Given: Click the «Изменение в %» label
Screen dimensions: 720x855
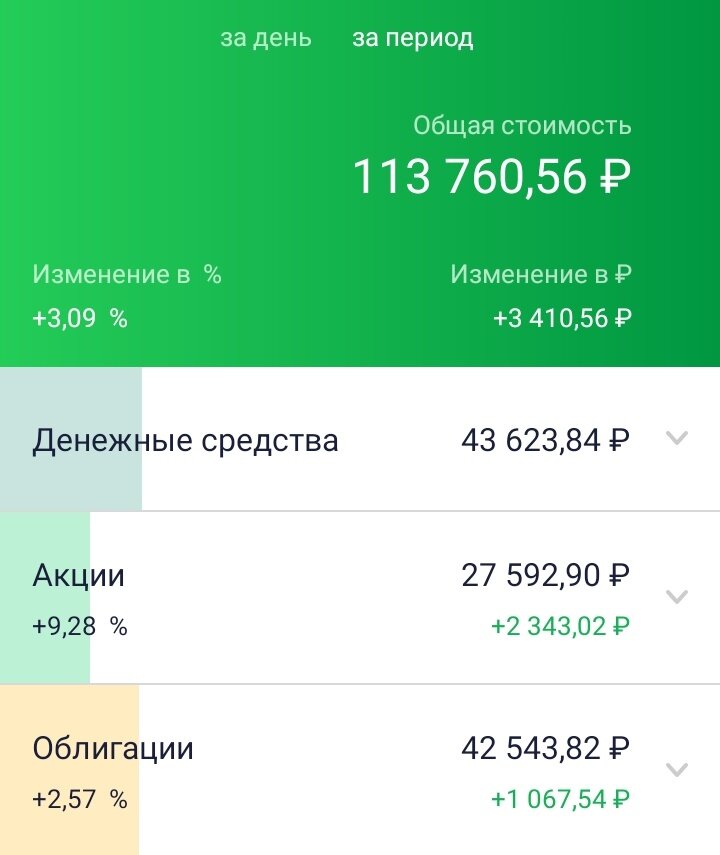Looking at the screenshot, I should point(129,270).
